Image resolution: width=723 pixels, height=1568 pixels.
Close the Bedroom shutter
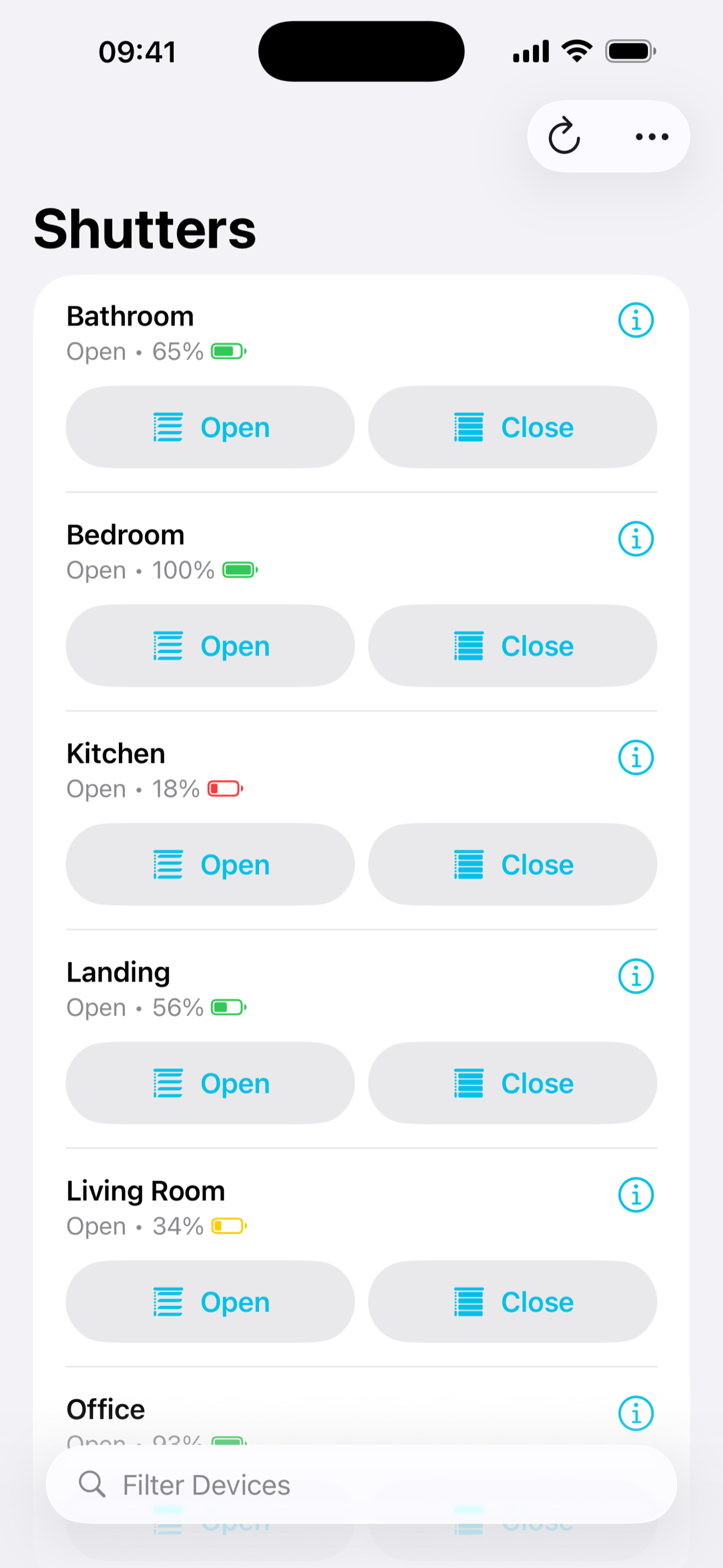pyautogui.click(x=512, y=645)
